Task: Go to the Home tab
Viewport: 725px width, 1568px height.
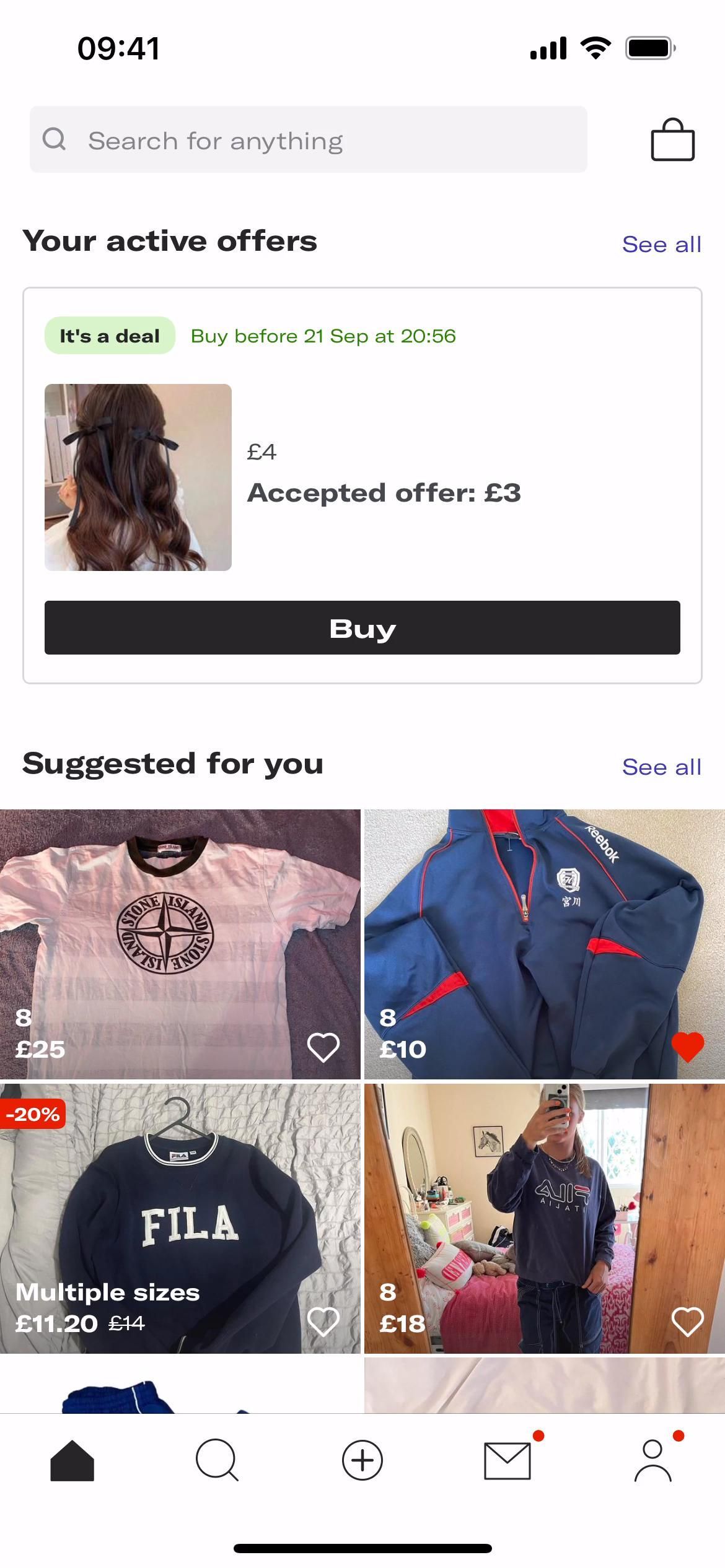Action: coord(72,1460)
